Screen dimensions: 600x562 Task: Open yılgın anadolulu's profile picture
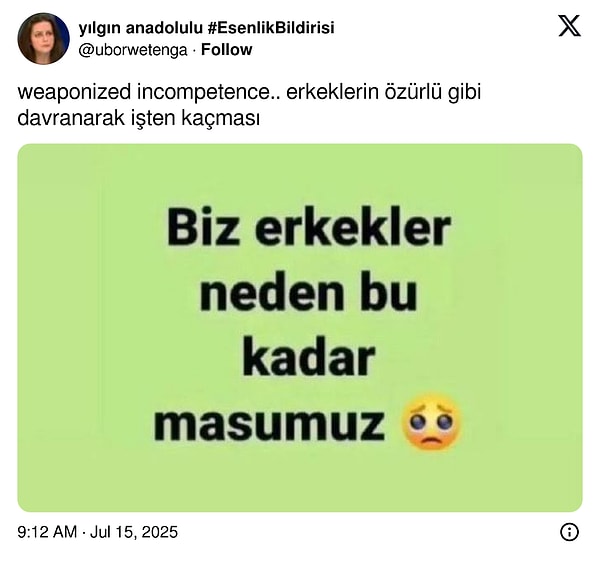pos(43,38)
